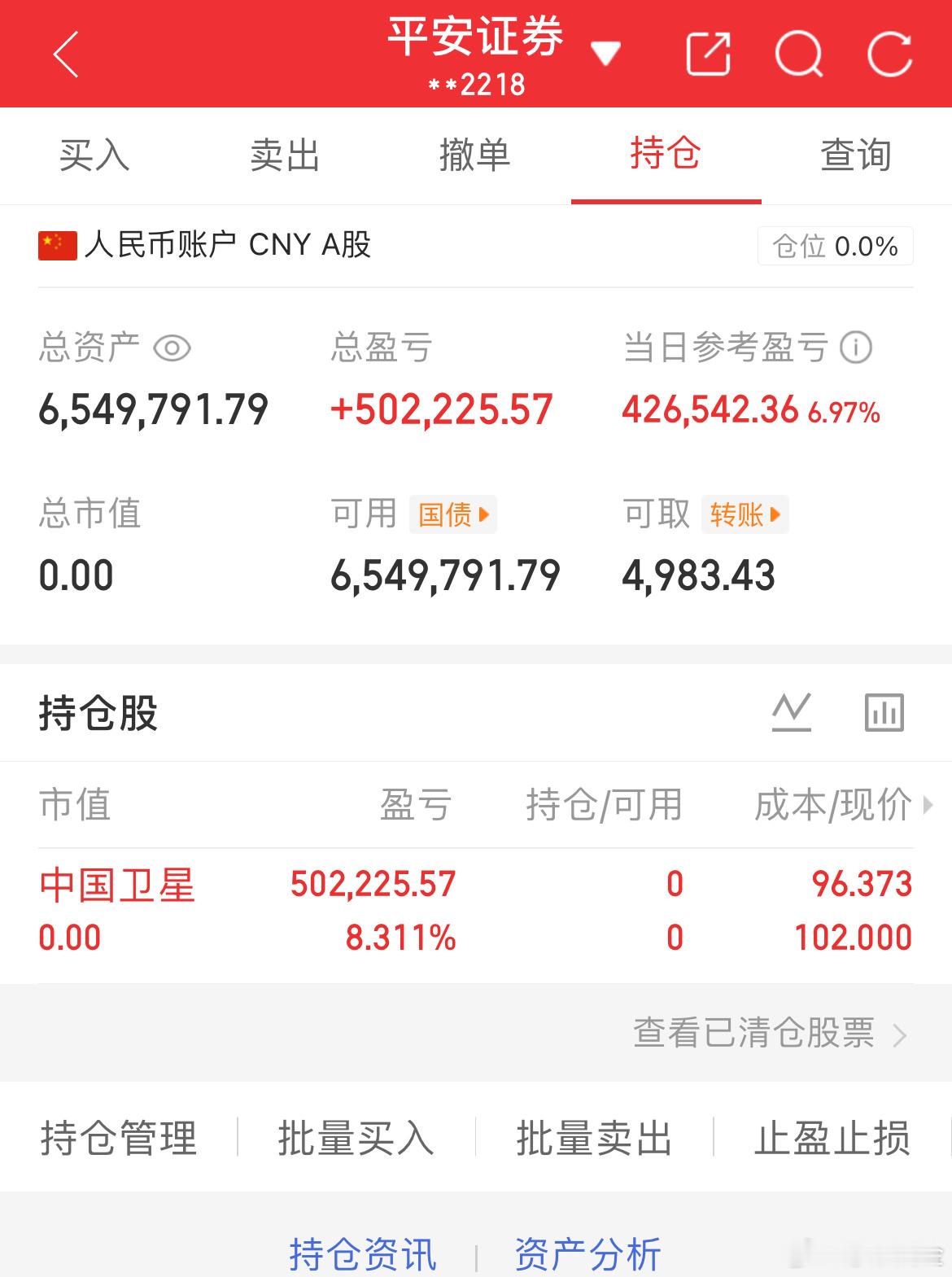
Task: Open the share icon in the title bar
Action: pos(707,54)
